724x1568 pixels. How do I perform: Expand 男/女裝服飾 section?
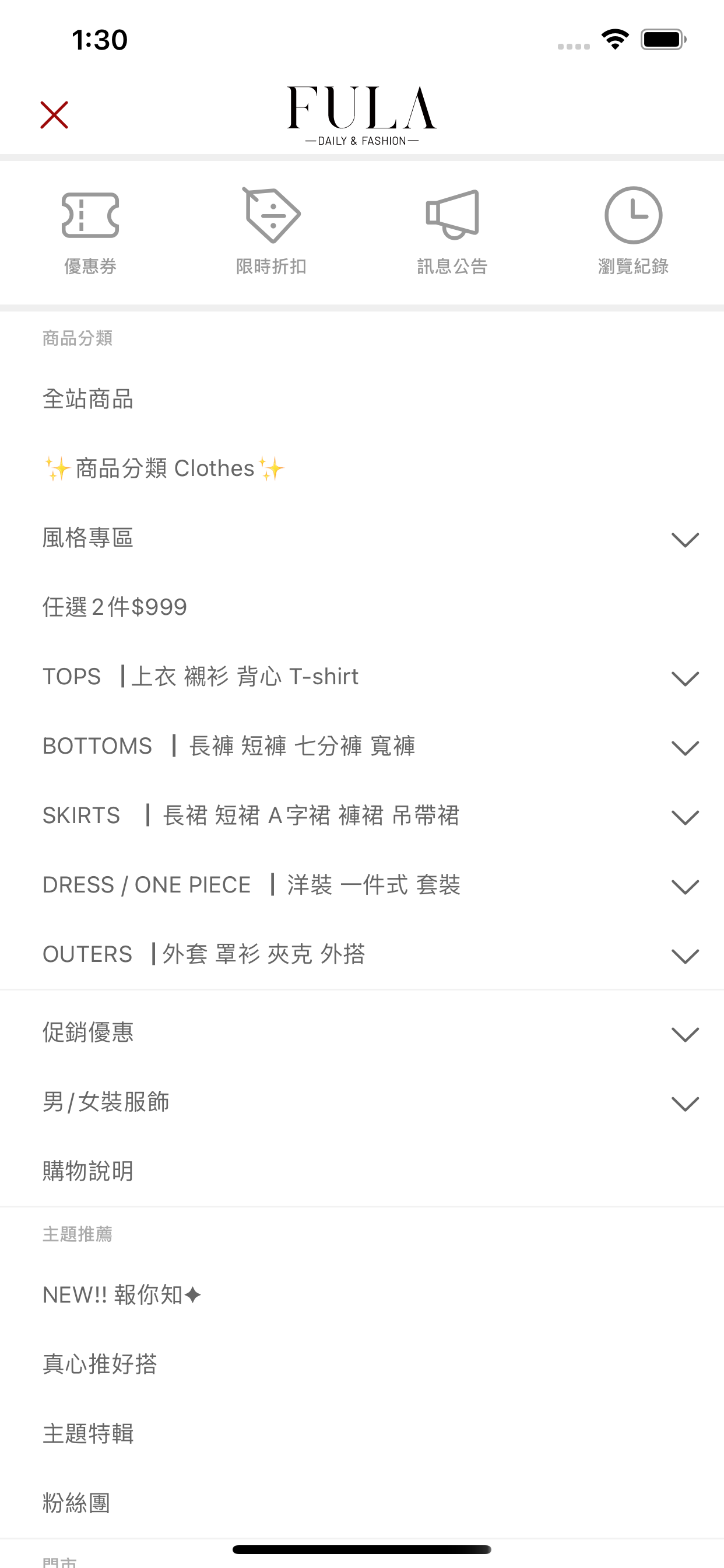[362, 1102]
